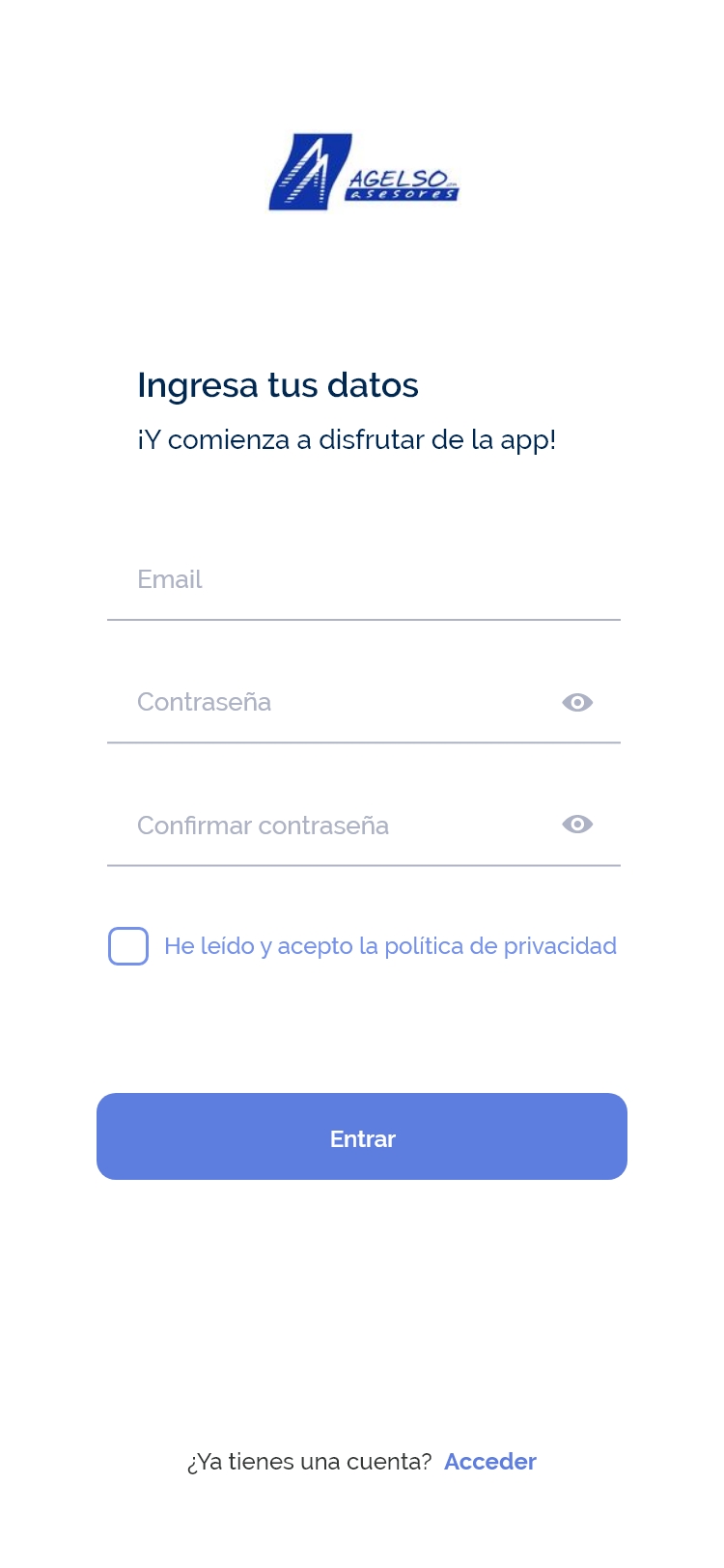
Task: Show the Contraseña password with eye icon
Action: (577, 703)
